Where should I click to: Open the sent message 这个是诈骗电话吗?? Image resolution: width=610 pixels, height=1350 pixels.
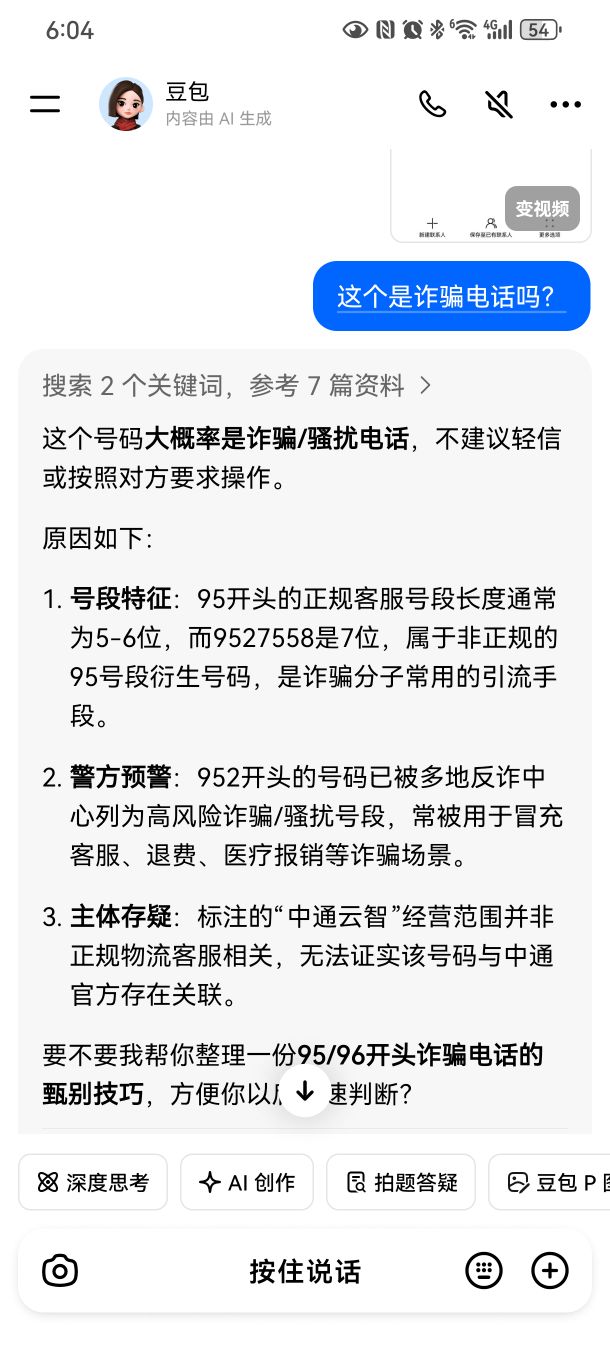(x=451, y=296)
